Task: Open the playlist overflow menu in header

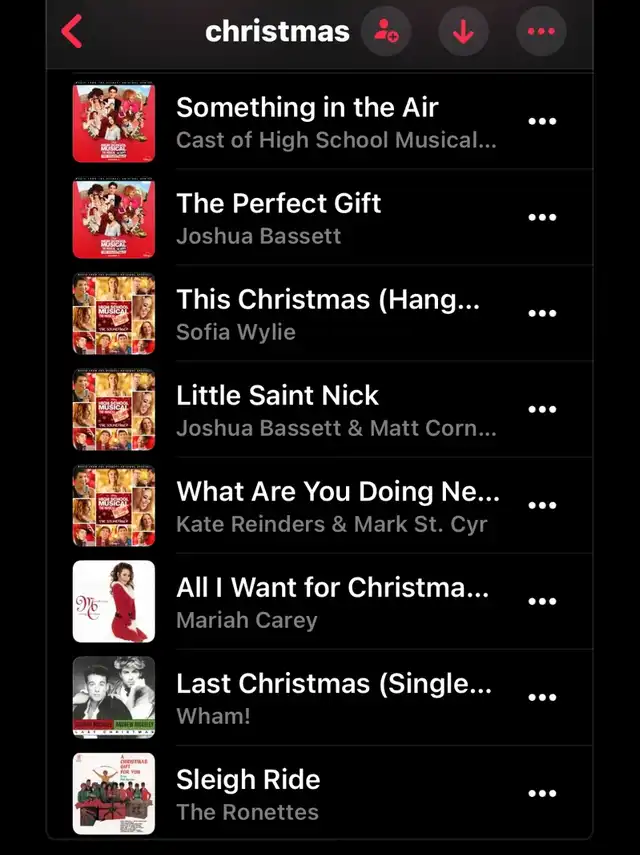Action: coord(541,32)
